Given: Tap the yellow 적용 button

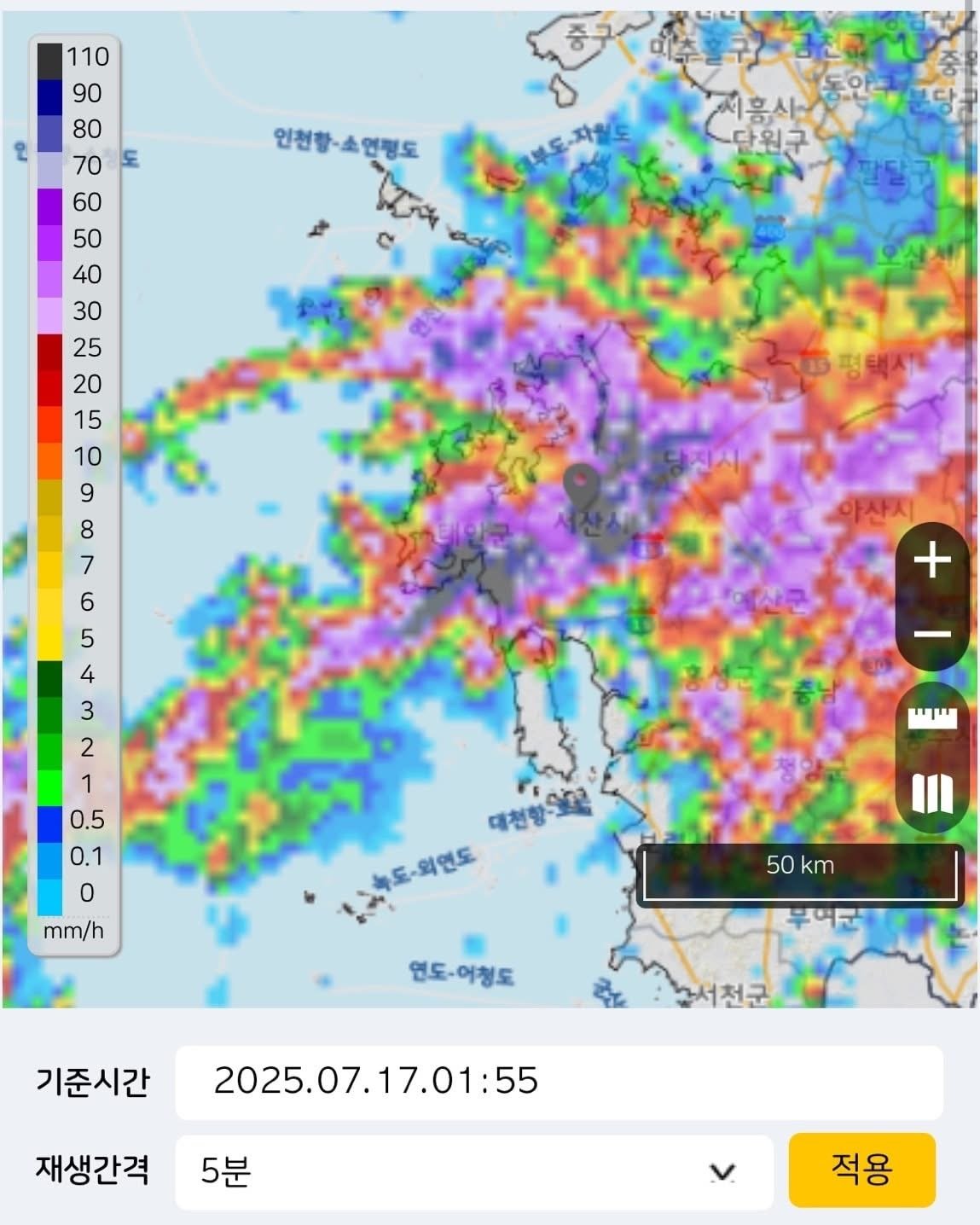Looking at the screenshot, I should 861,1170.
